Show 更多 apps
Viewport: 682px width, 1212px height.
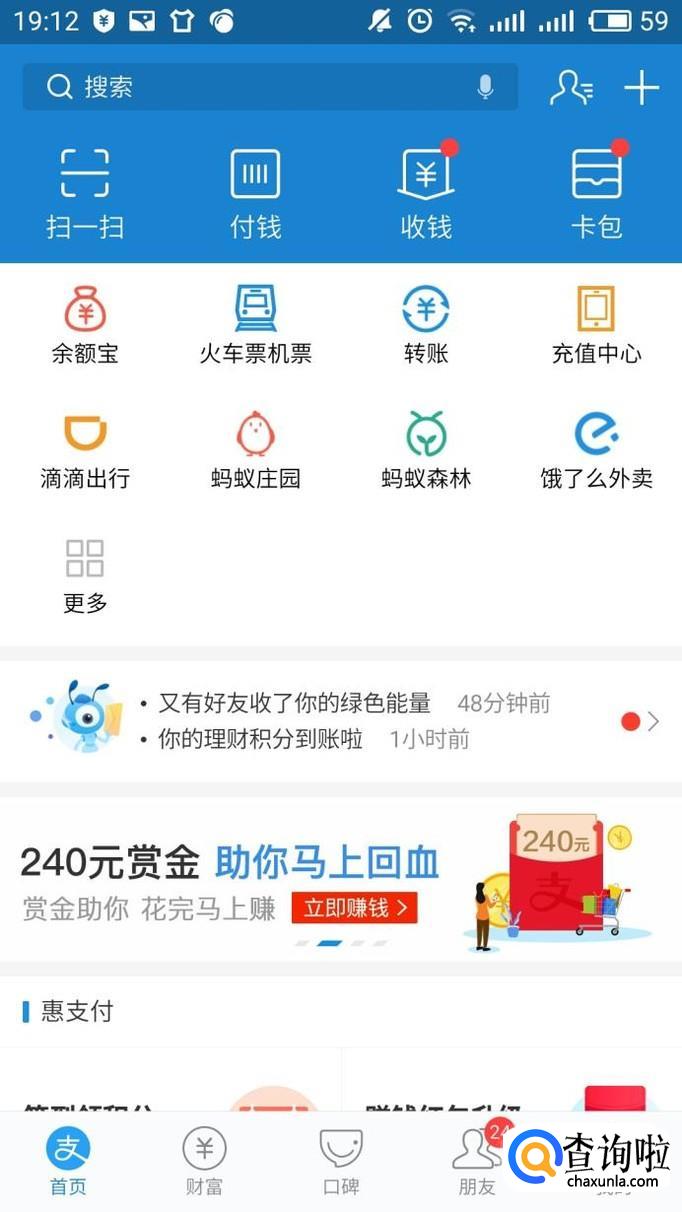pyautogui.click(x=85, y=574)
